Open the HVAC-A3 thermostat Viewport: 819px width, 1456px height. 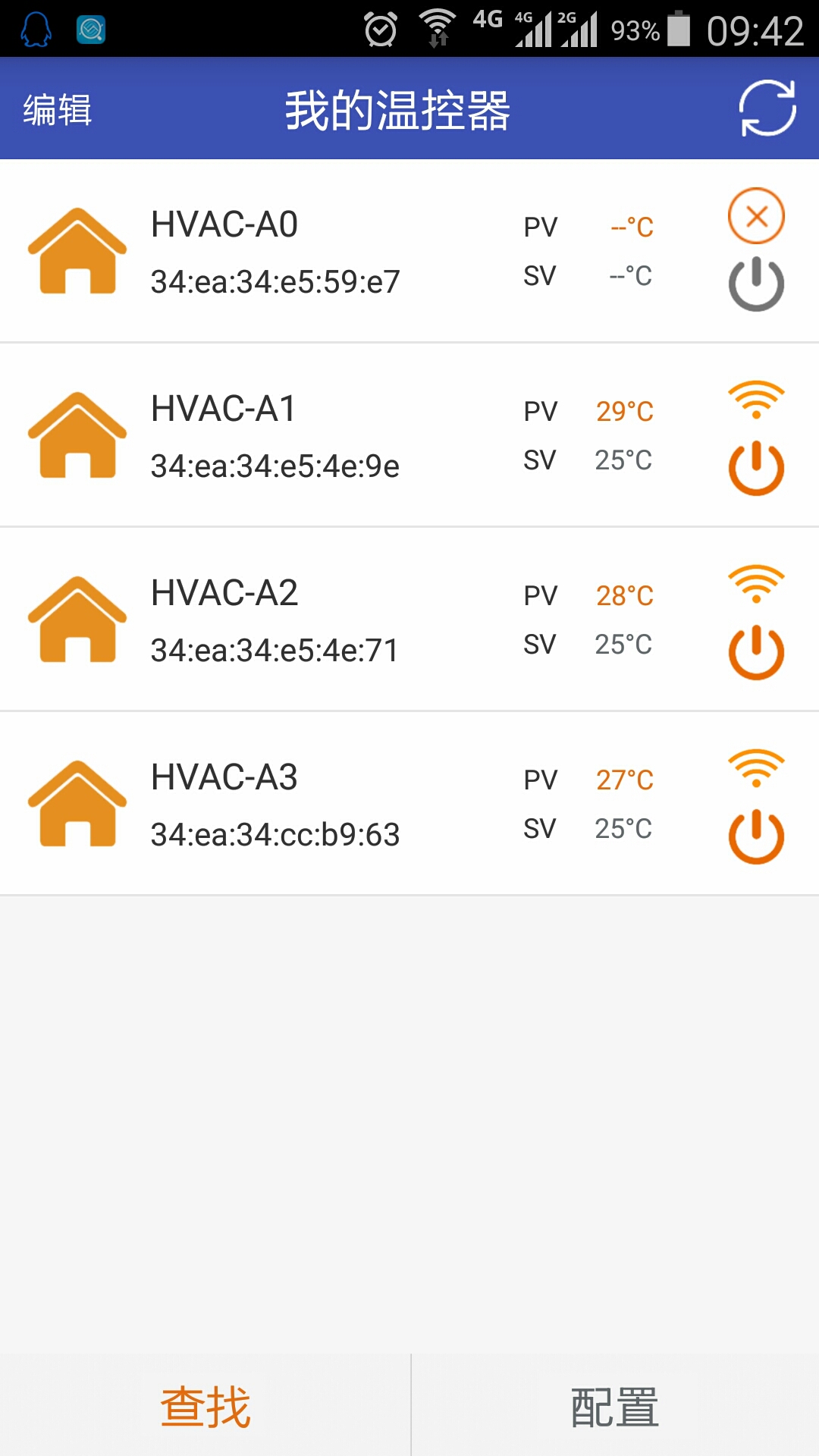pyautogui.click(x=273, y=805)
